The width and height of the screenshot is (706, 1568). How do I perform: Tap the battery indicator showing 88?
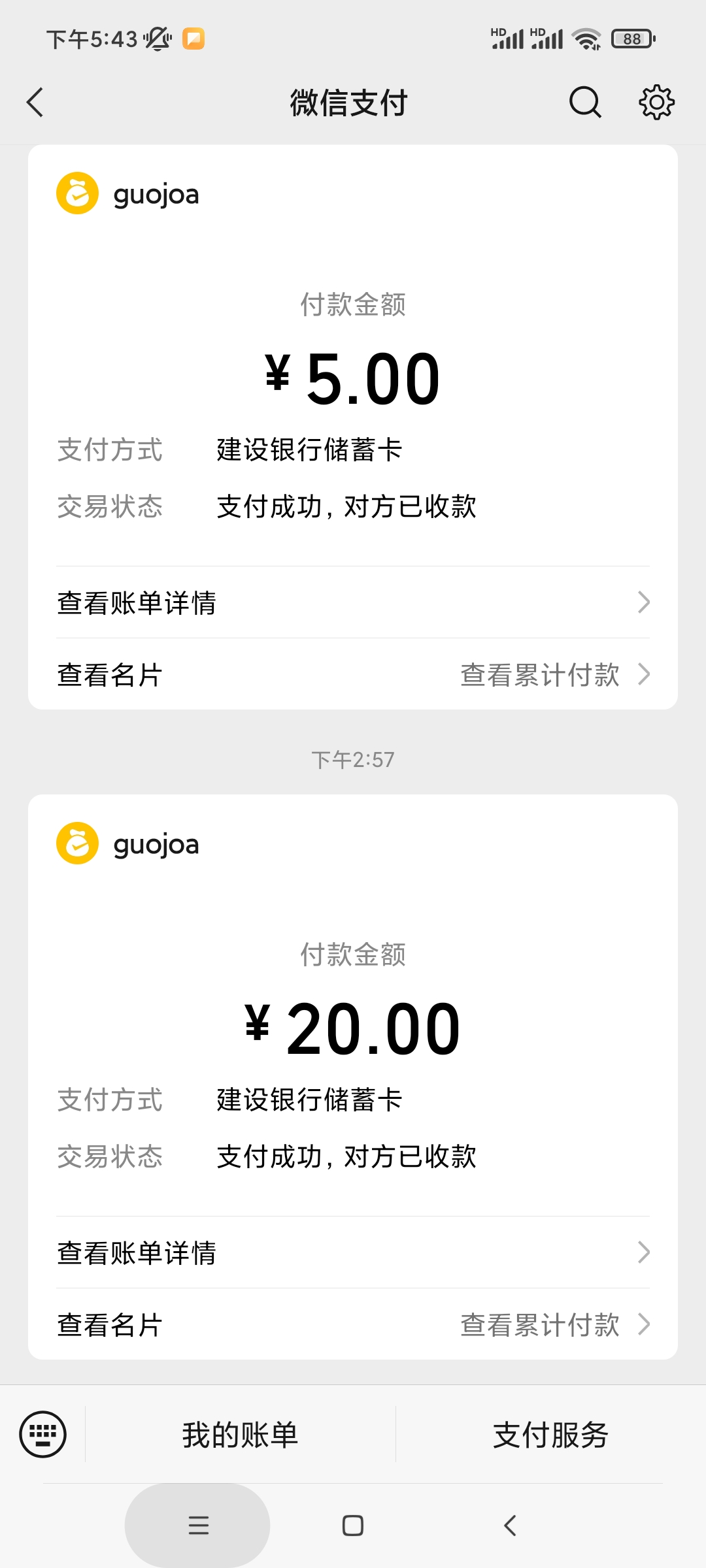point(631,39)
